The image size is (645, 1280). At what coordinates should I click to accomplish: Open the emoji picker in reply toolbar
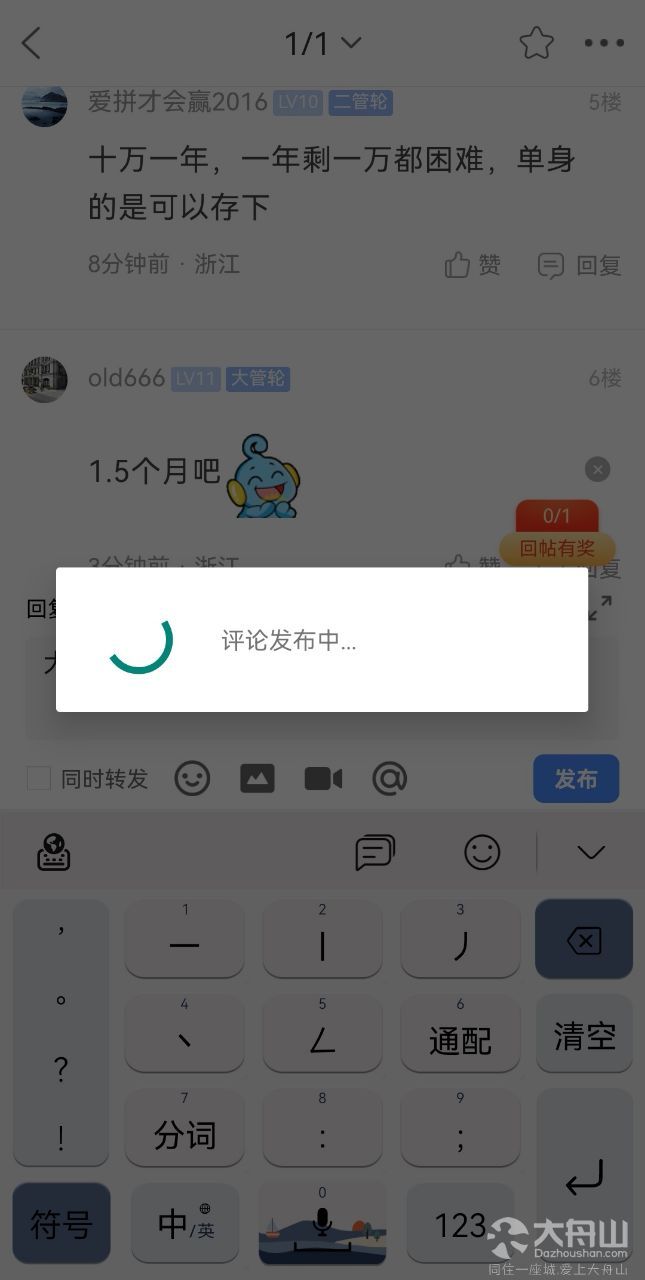click(x=192, y=778)
